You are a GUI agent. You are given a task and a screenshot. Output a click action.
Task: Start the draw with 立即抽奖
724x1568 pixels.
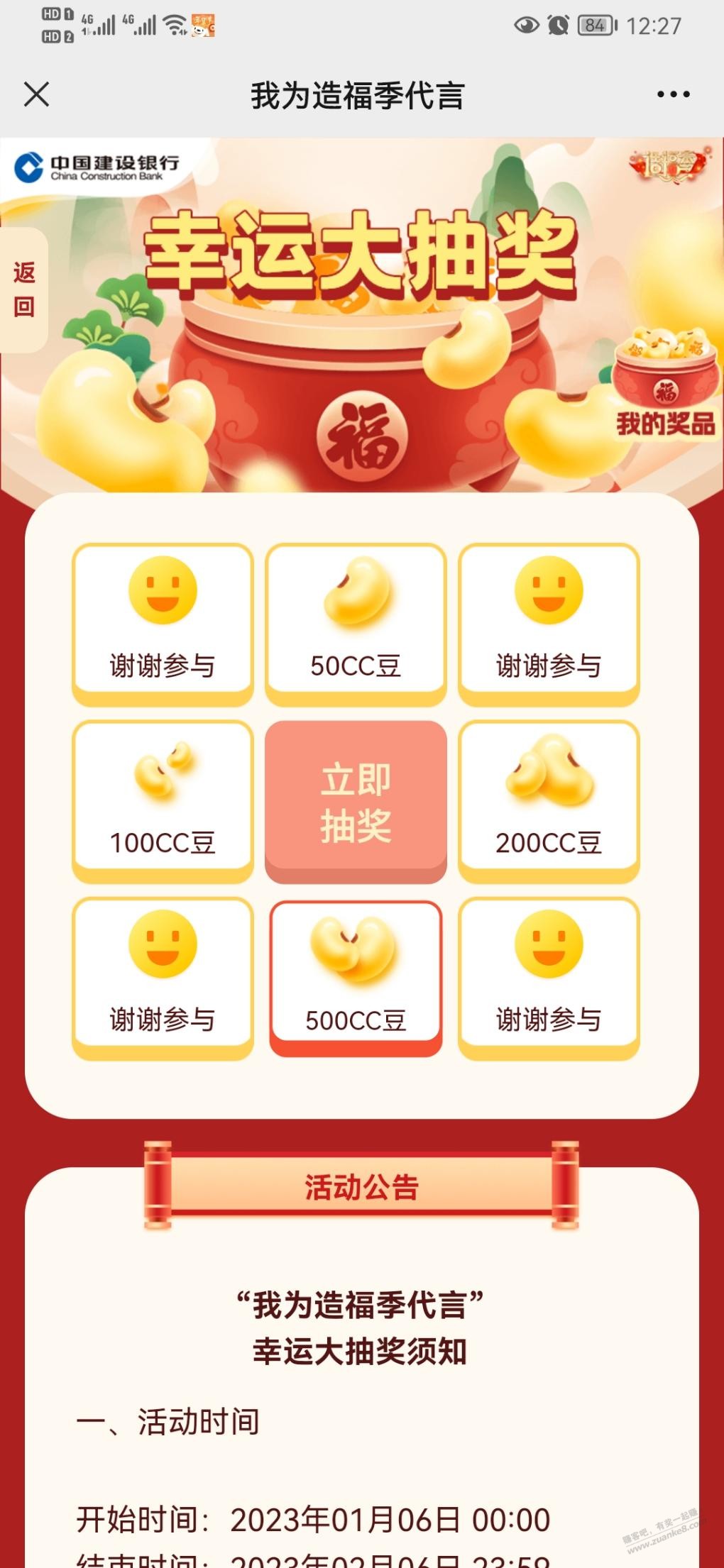tap(356, 802)
